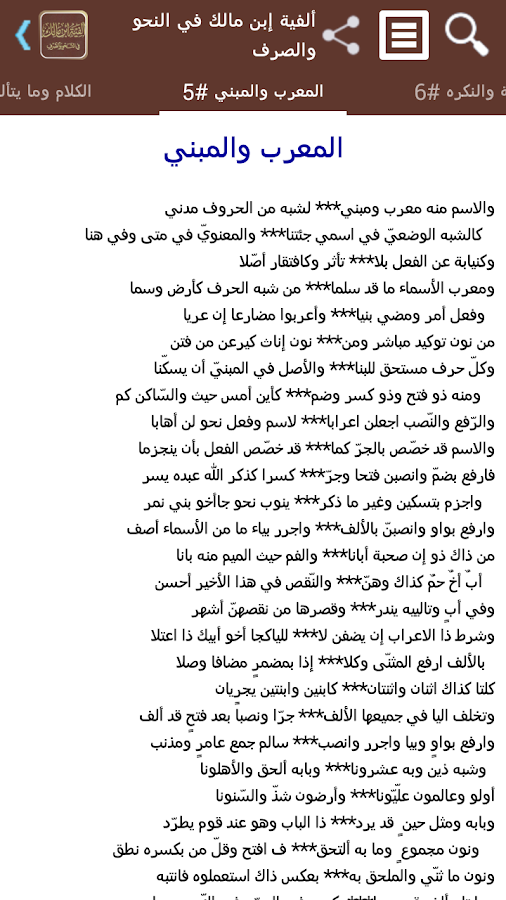Open the chapter list menu icon
The image size is (506, 900).
point(404,35)
